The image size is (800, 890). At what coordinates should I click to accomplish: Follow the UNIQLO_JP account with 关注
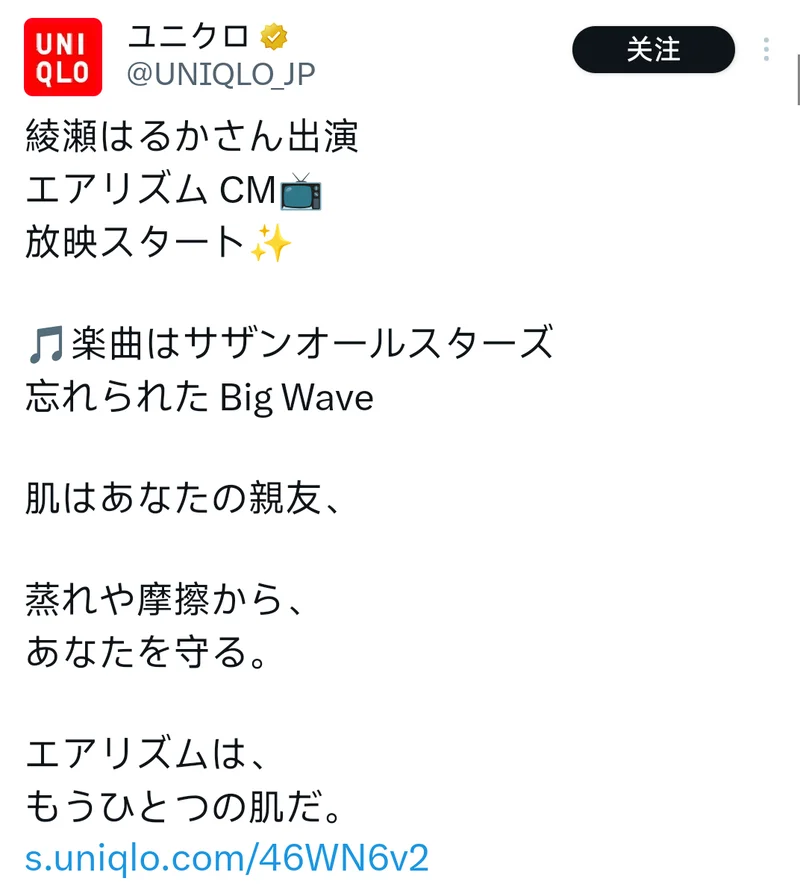[653, 50]
